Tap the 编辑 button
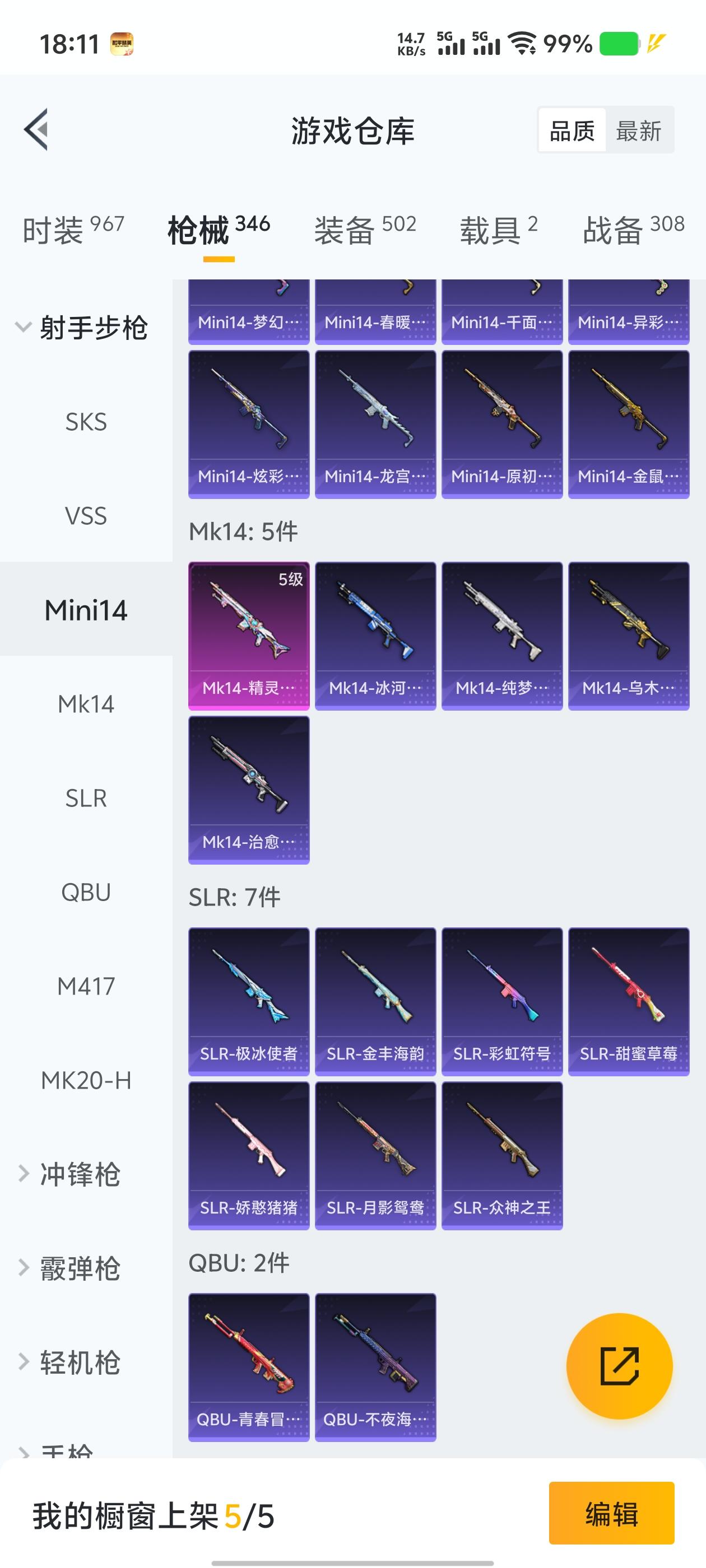Screen dimensions: 706x1568 point(611,1513)
